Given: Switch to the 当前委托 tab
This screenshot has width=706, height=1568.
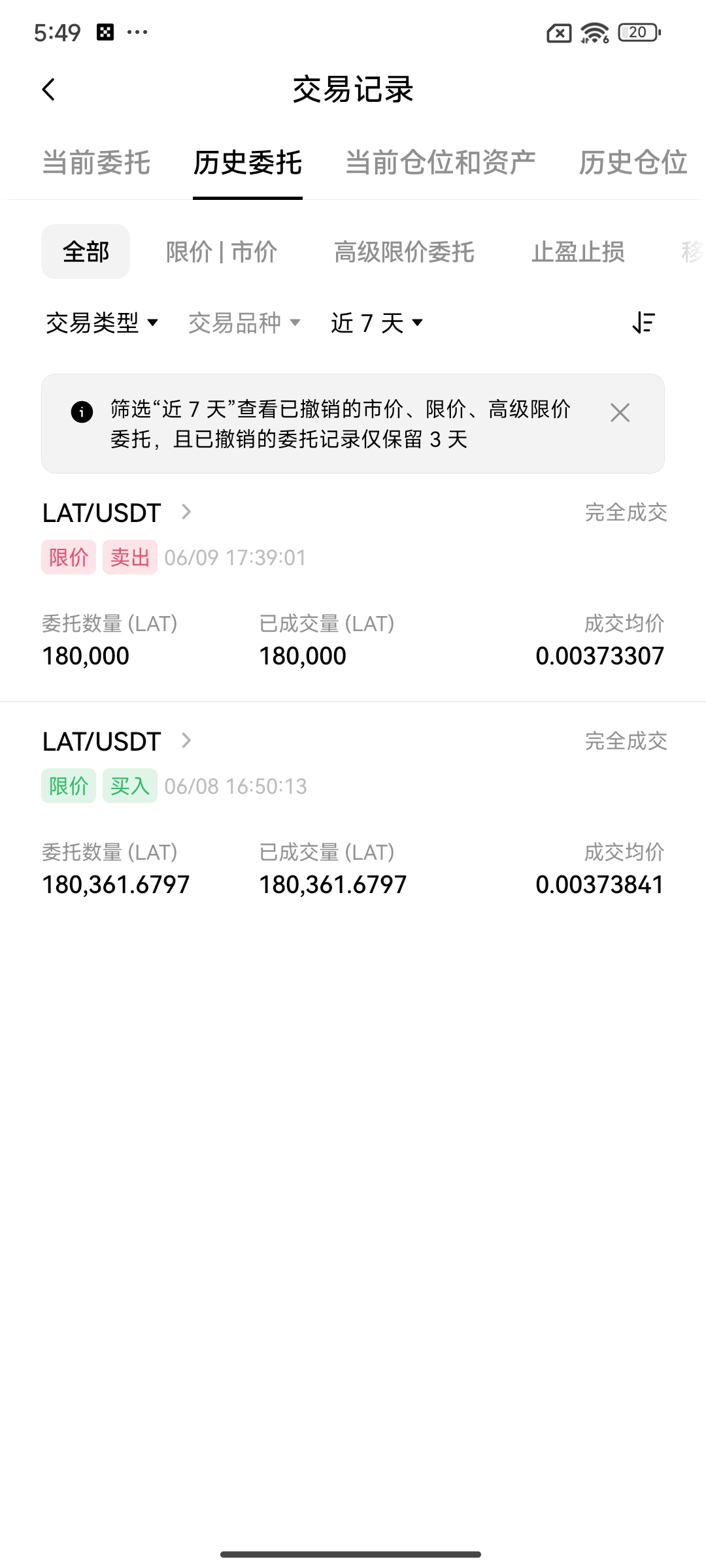Looking at the screenshot, I should 96,163.
